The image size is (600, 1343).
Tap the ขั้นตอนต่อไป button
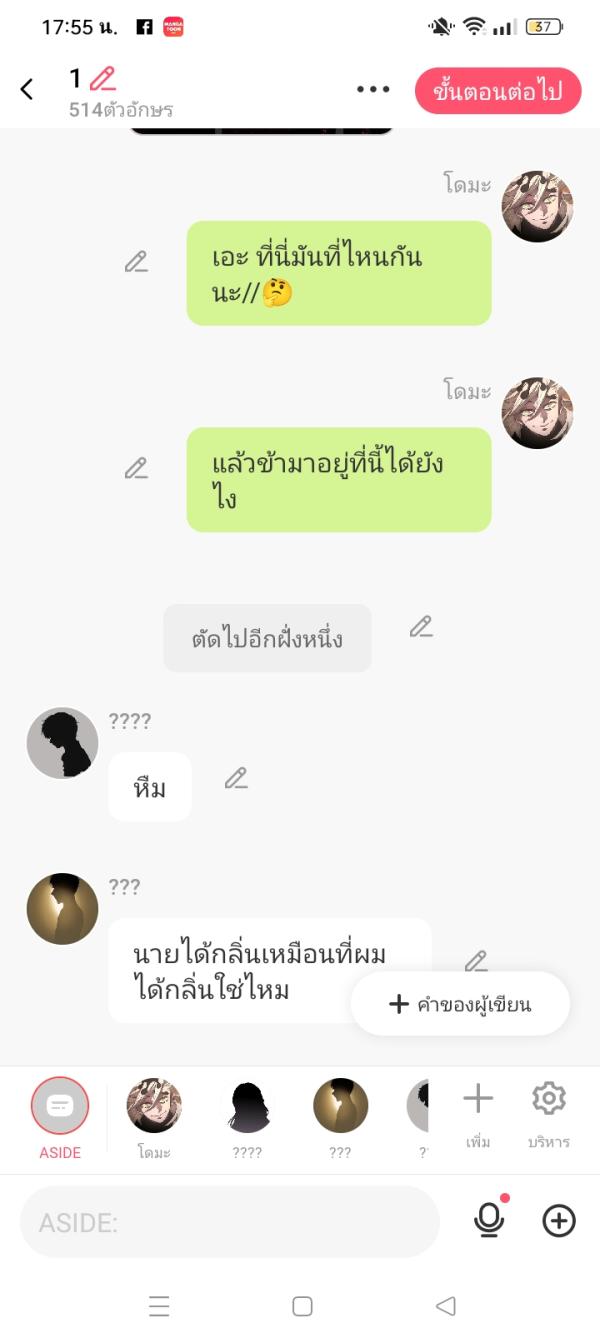(x=497, y=91)
